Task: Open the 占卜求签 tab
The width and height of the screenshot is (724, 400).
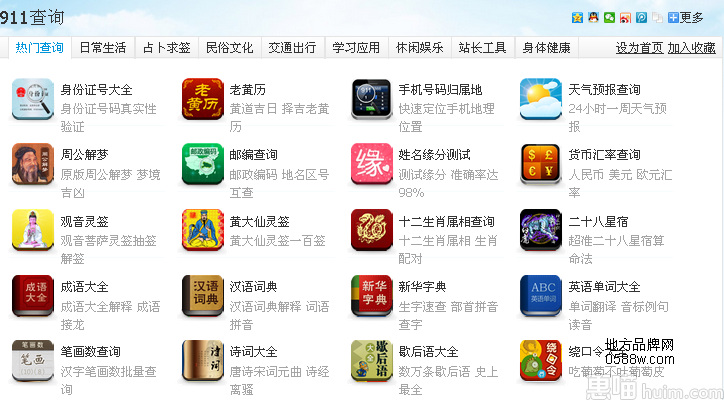Action: 166,47
